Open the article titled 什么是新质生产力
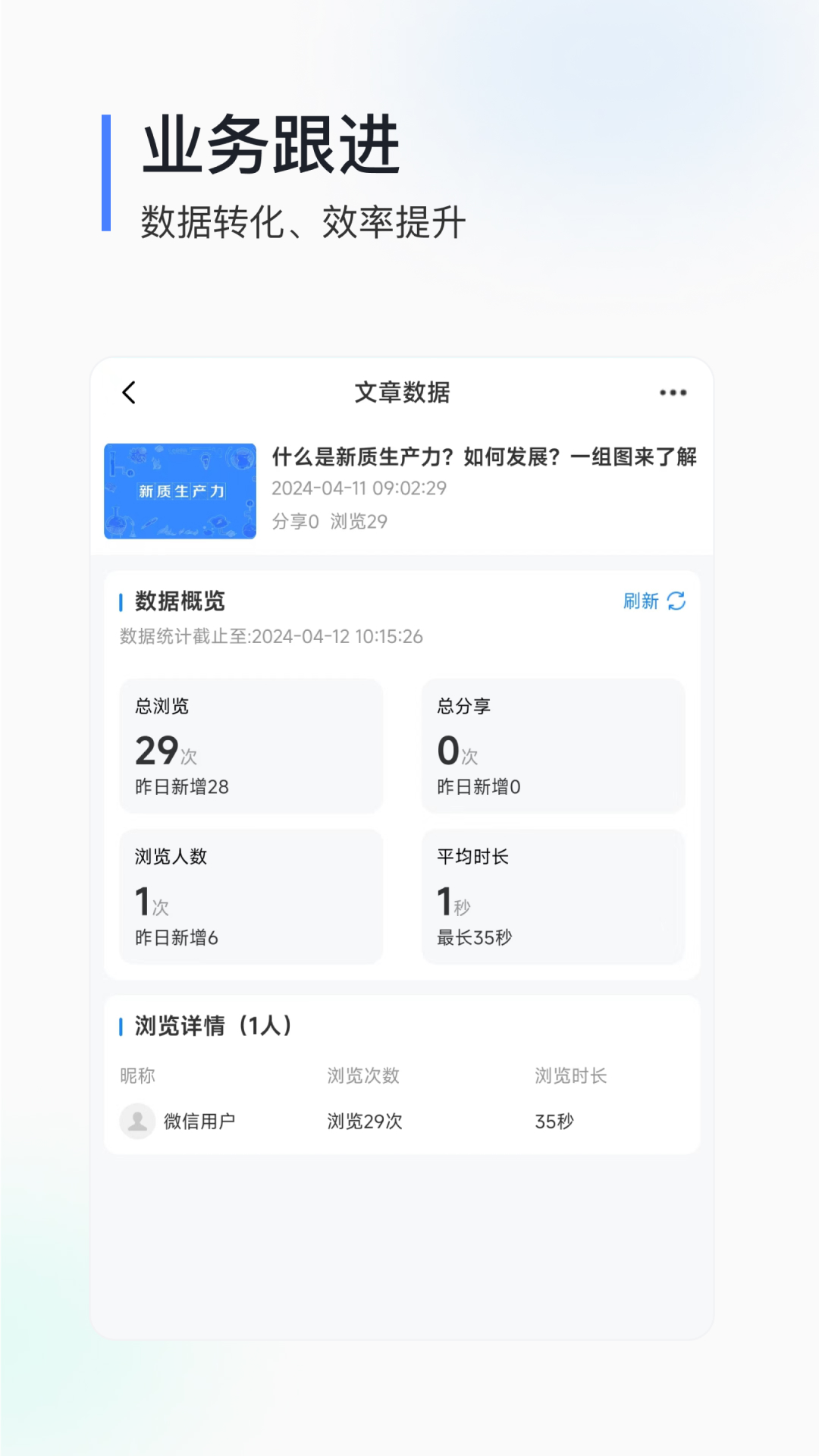The width and height of the screenshot is (819, 1456). tap(485, 458)
